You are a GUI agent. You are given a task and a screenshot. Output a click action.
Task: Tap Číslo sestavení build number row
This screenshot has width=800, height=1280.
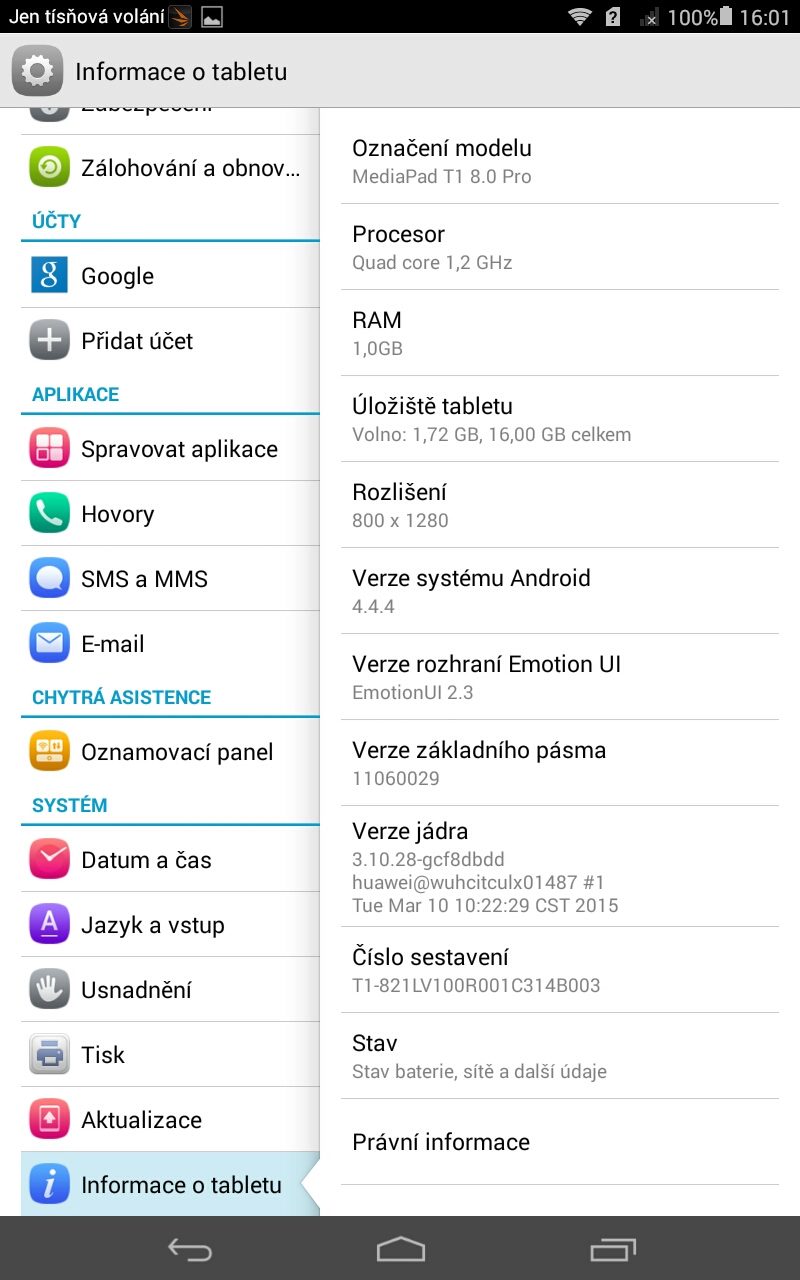[559, 970]
